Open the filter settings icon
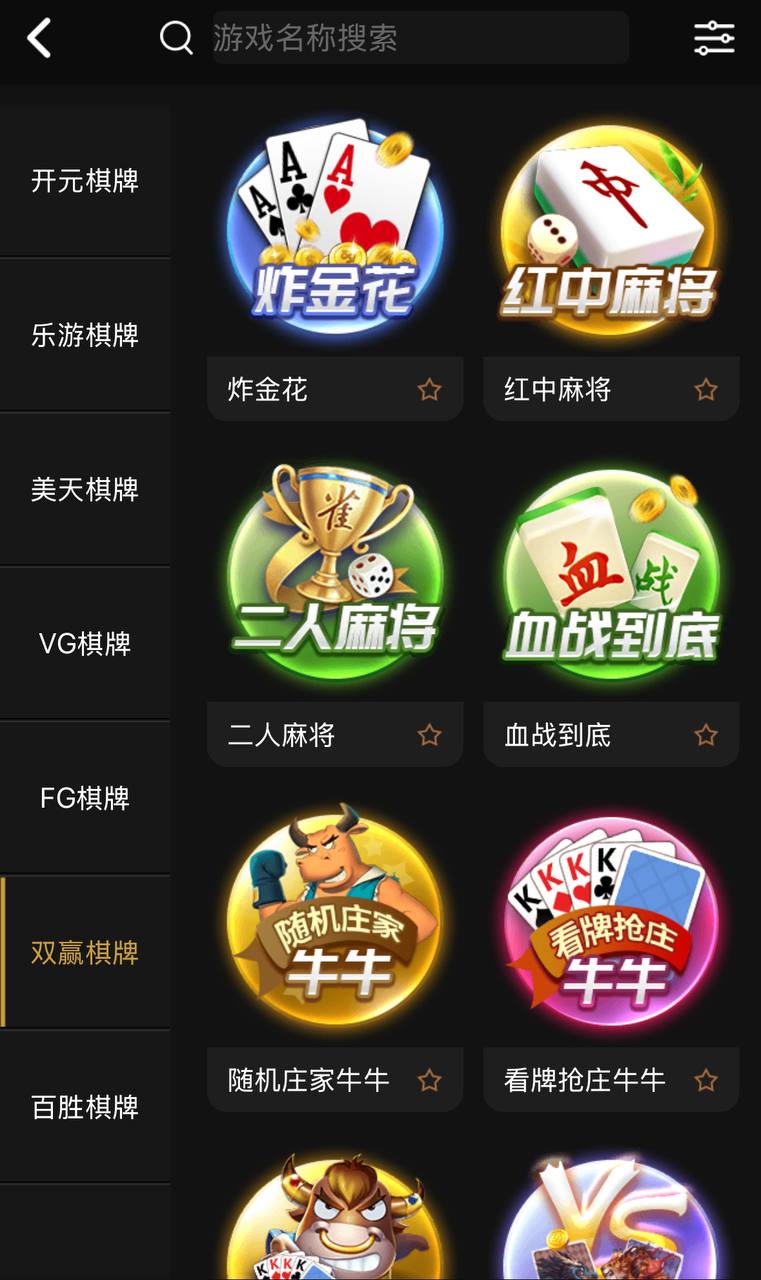Screen dimensions: 761x1280 click(714, 38)
